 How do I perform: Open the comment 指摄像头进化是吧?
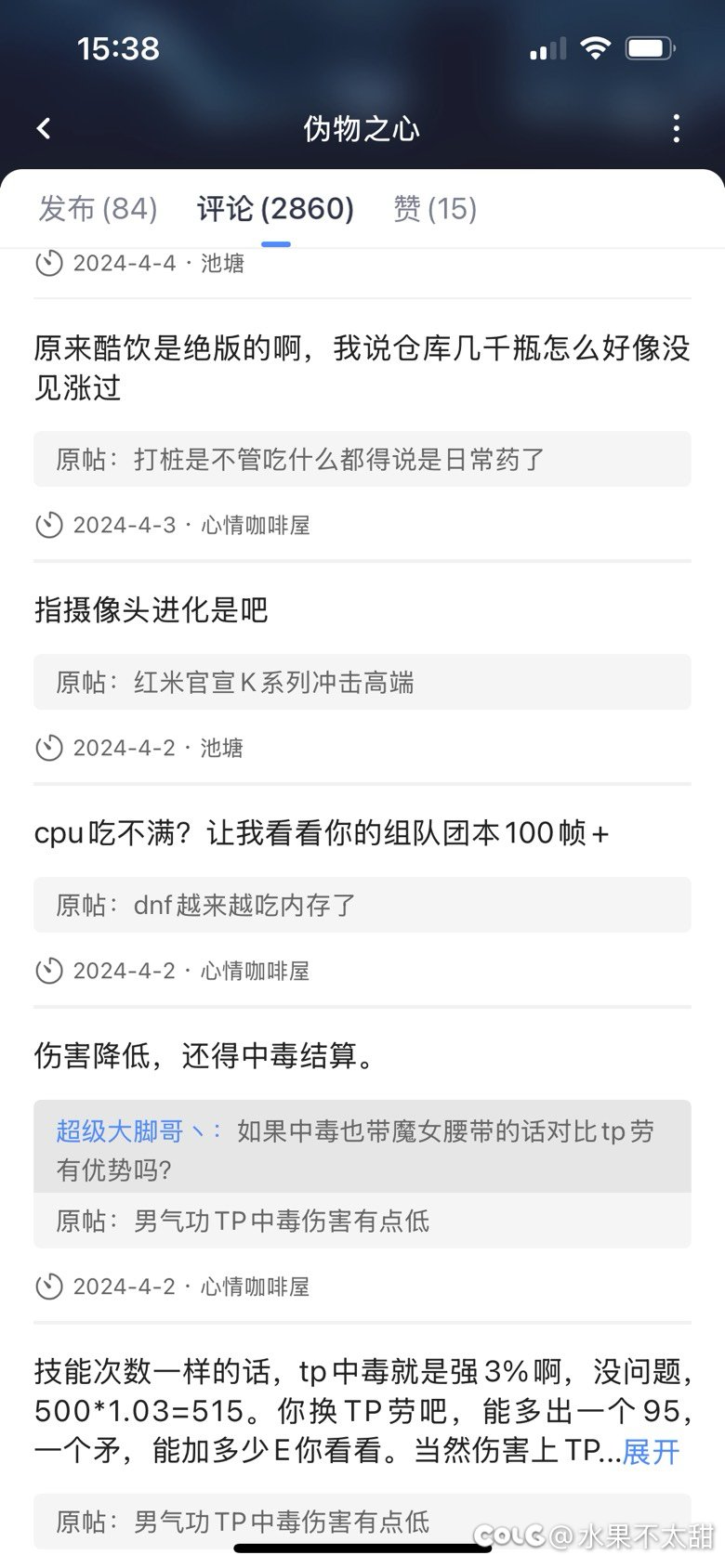(x=152, y=610)
